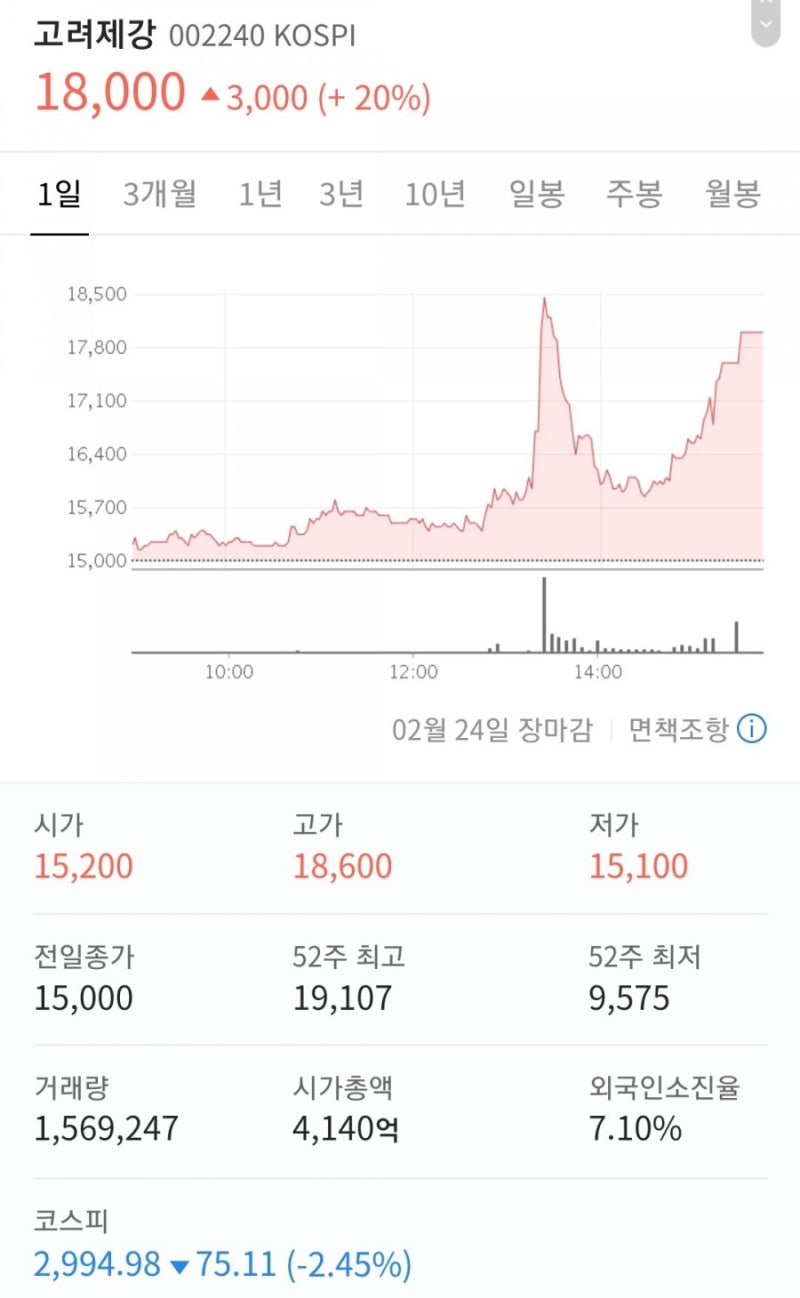
Task: Switch to 주봉 weekly candles
Action: coord(633,196)
